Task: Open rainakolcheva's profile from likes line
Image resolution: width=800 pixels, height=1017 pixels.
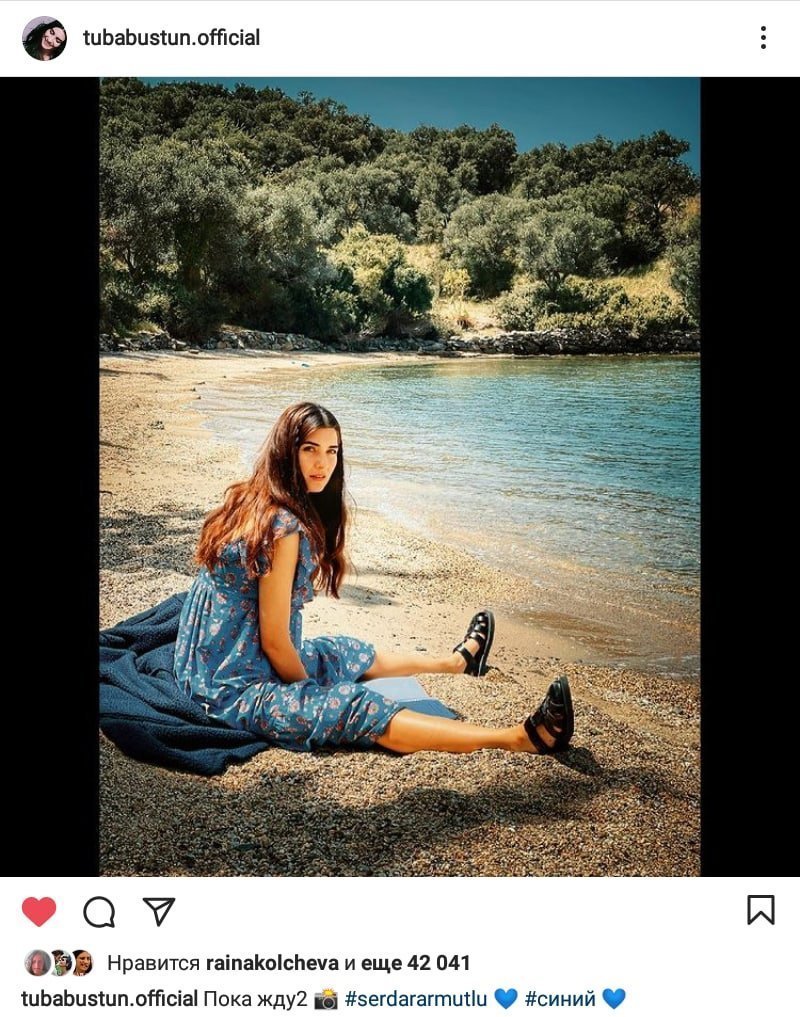Action: click(272, 963)
